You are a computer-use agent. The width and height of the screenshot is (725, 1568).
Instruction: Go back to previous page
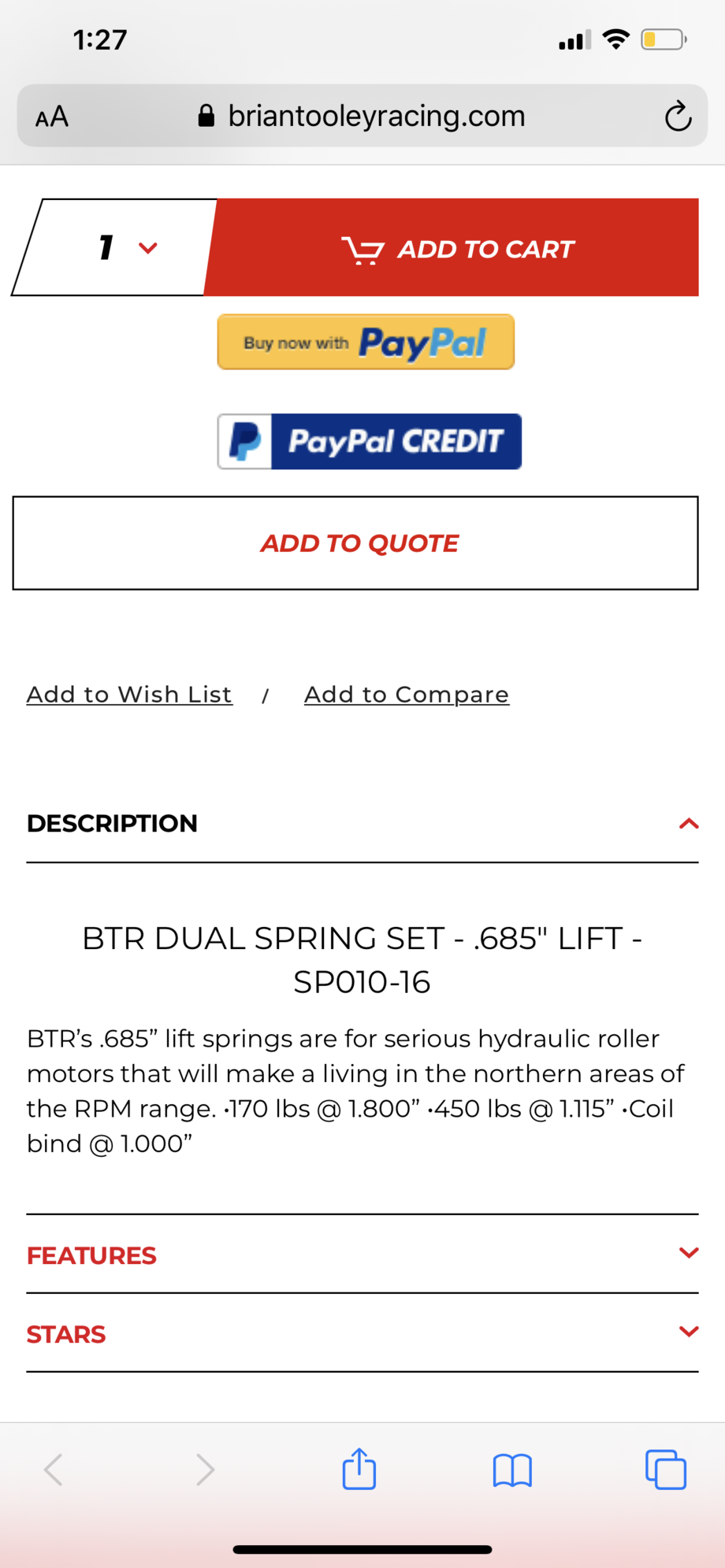point(54,1470)
